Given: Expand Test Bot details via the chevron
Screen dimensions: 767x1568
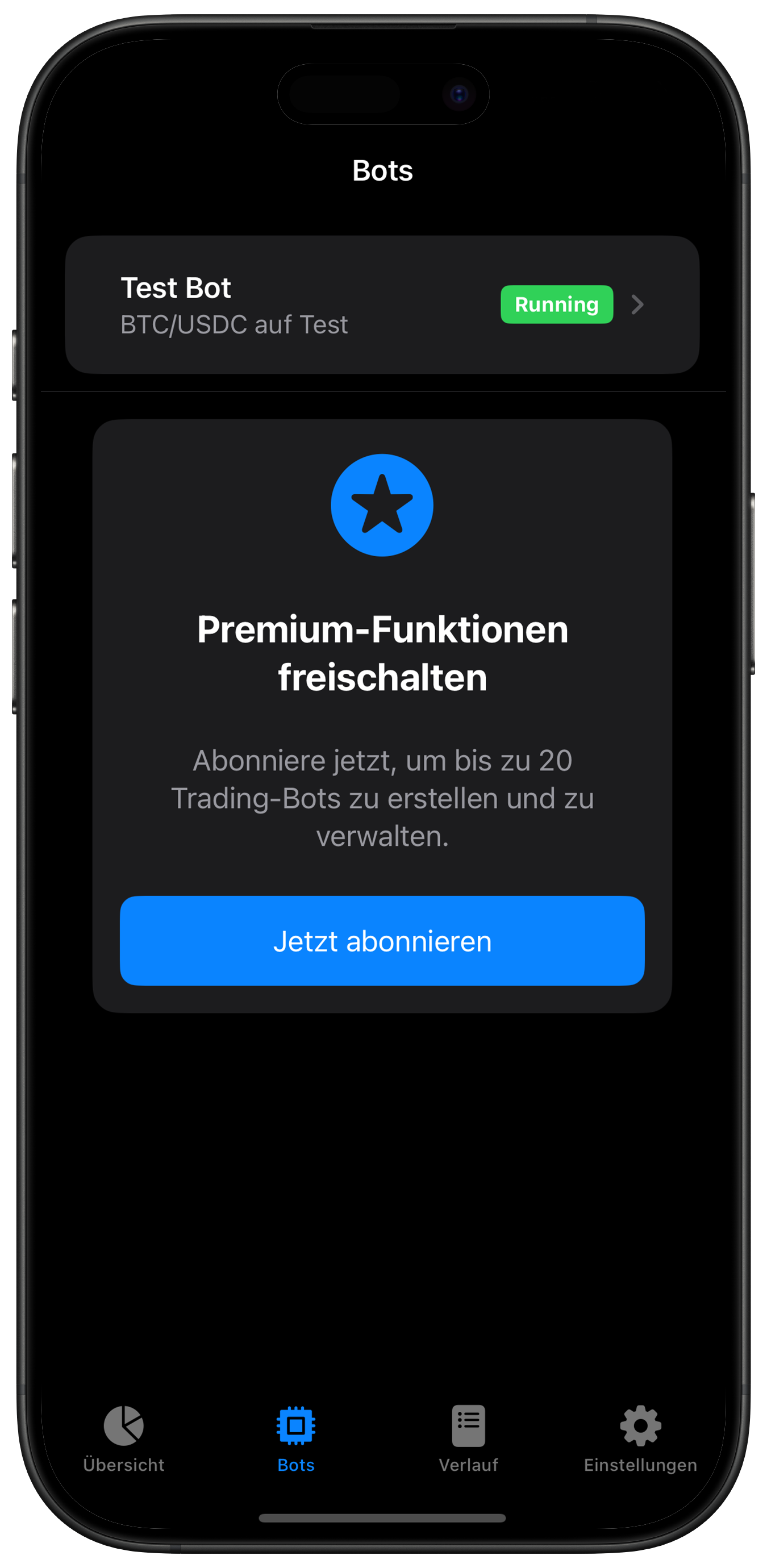Looking at the screenshot, I should coord(637,305).
